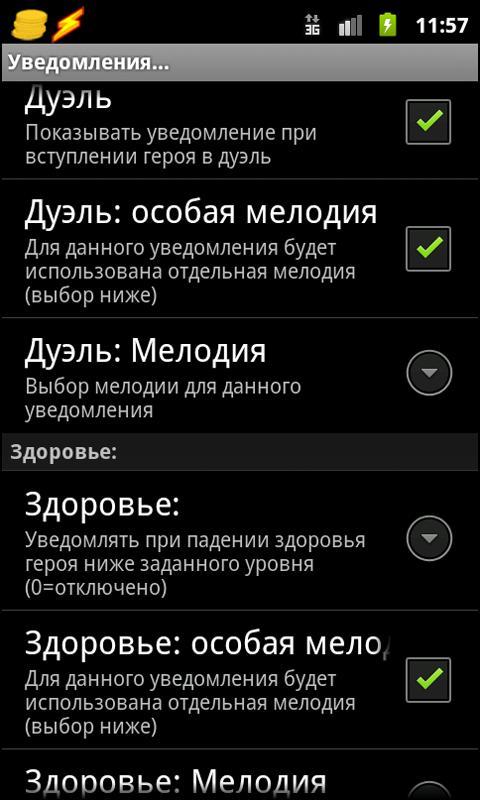Screen dimensions: 480x800
Task: Open Дуэль: Мелодия selection dropdown
Action: (x=429, y=373)
